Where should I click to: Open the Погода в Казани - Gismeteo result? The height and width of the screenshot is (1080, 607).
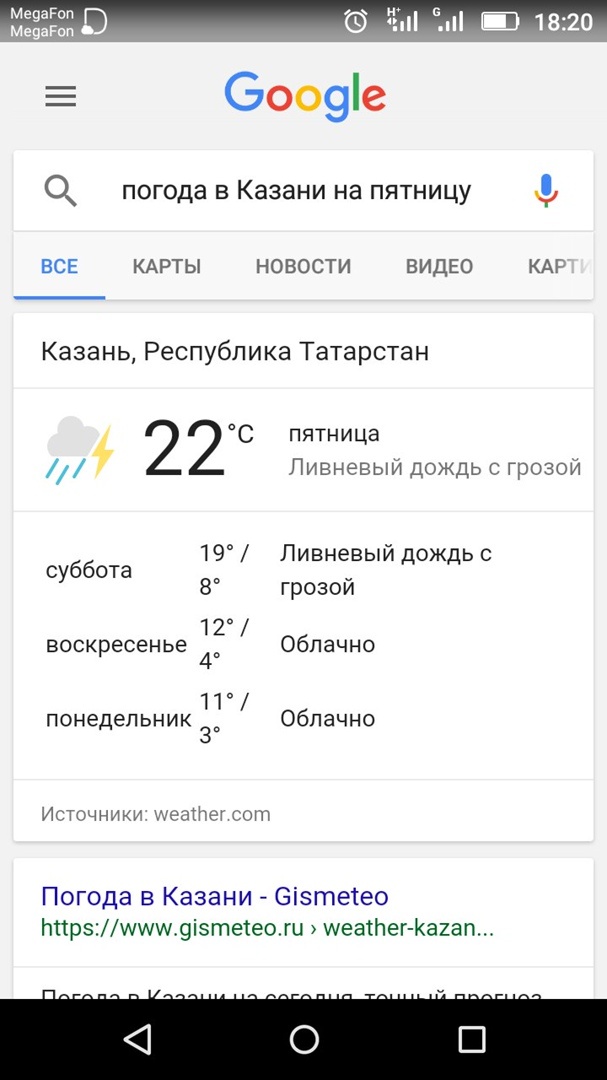pyautogui.click(x=215, y=896)
